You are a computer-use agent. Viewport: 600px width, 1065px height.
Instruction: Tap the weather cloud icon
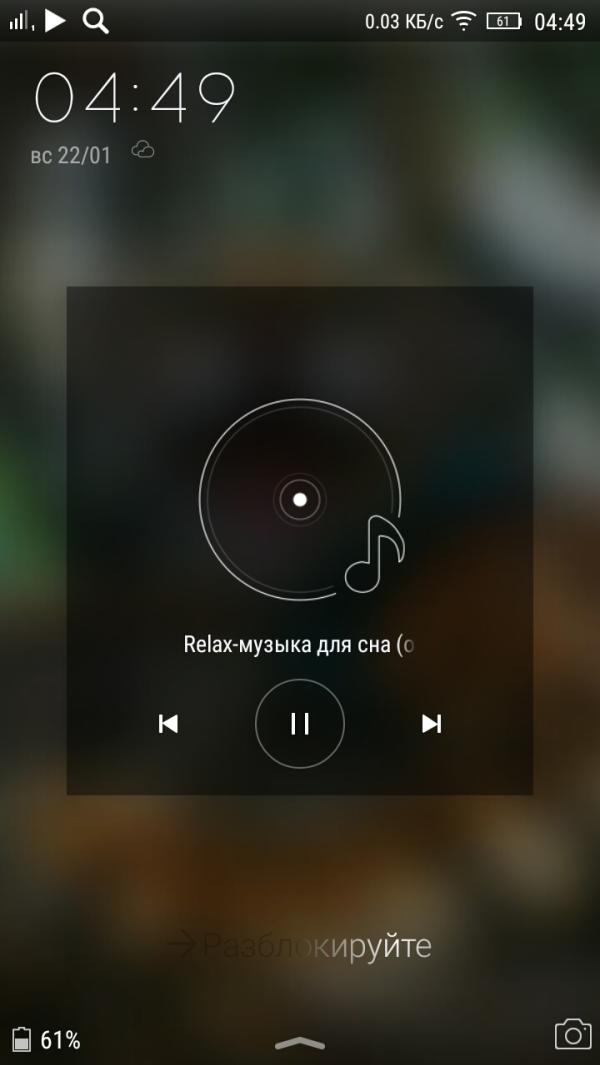click(143, 151)
